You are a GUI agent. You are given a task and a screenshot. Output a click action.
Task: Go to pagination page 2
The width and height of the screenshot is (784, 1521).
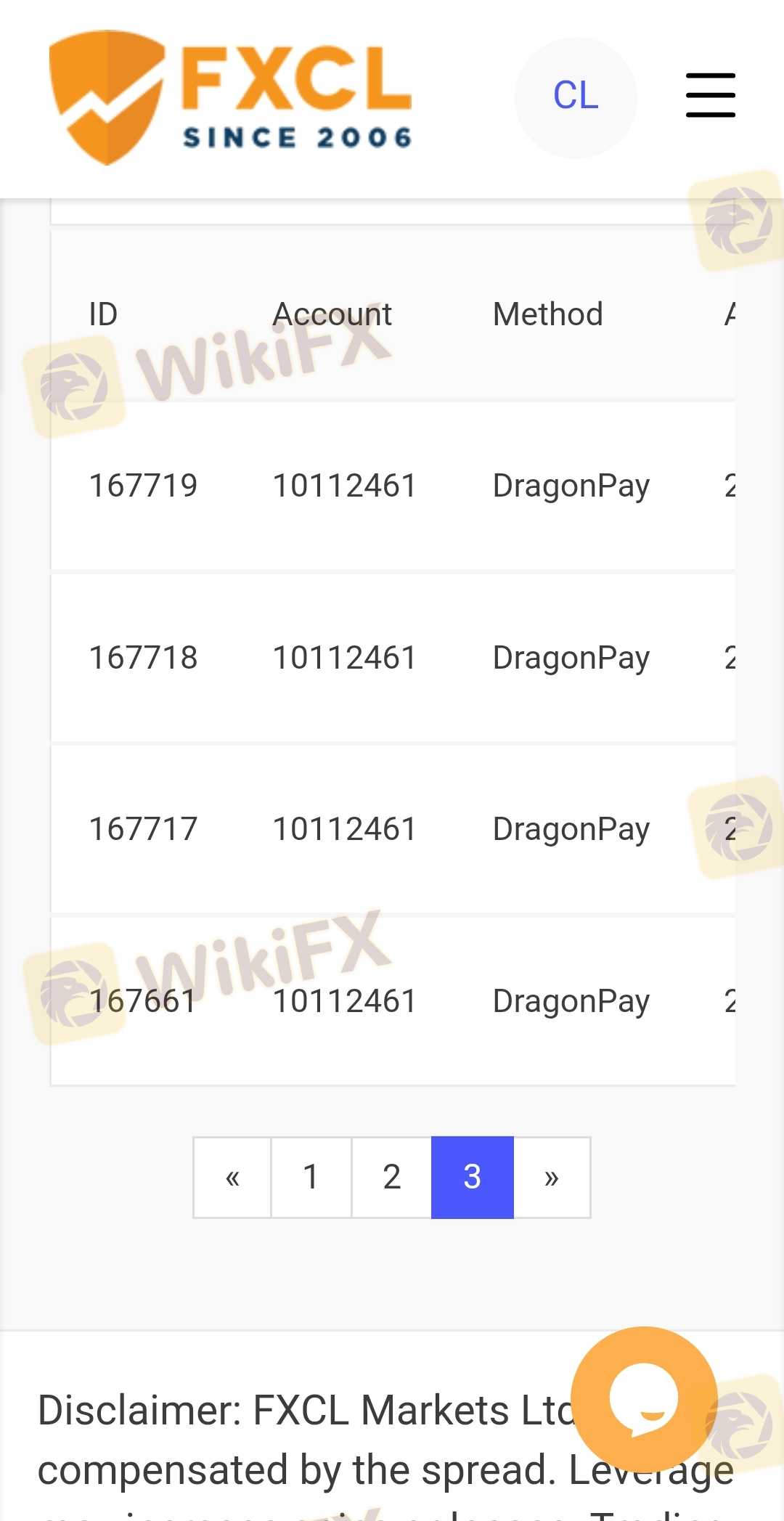click(x=391, y=1176)
